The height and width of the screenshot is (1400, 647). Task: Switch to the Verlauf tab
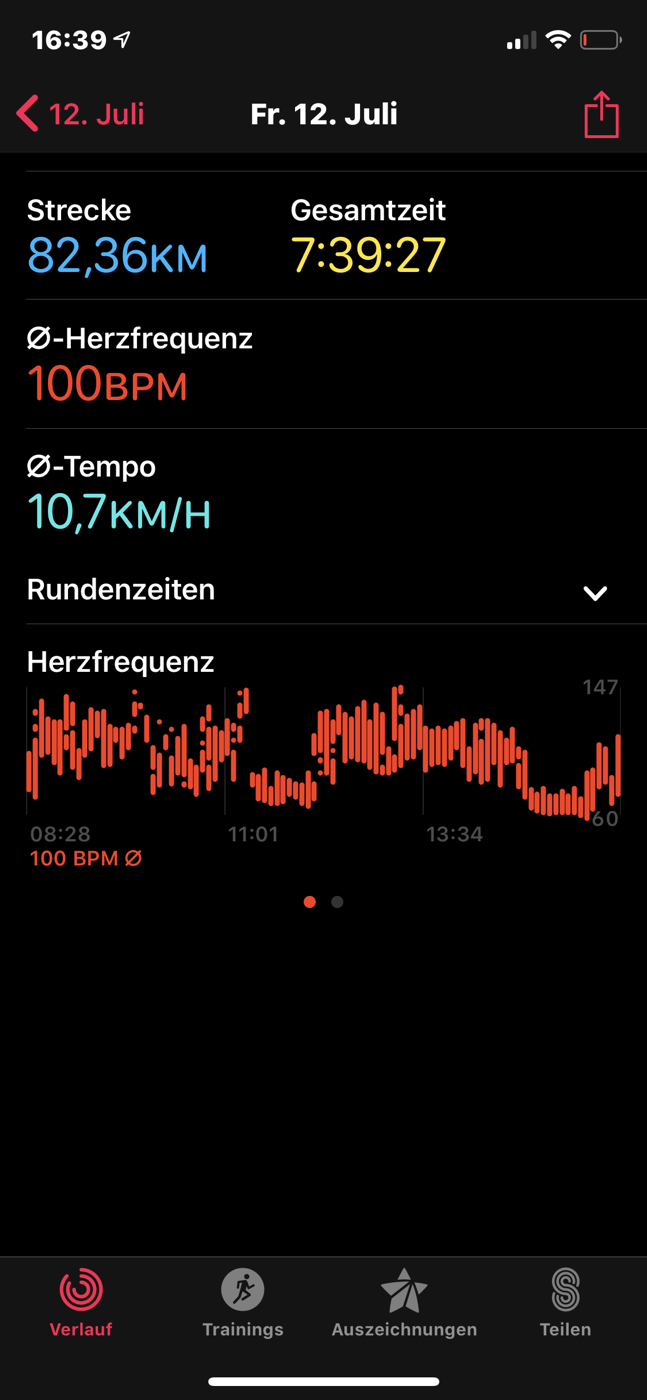pos(81,1302)
